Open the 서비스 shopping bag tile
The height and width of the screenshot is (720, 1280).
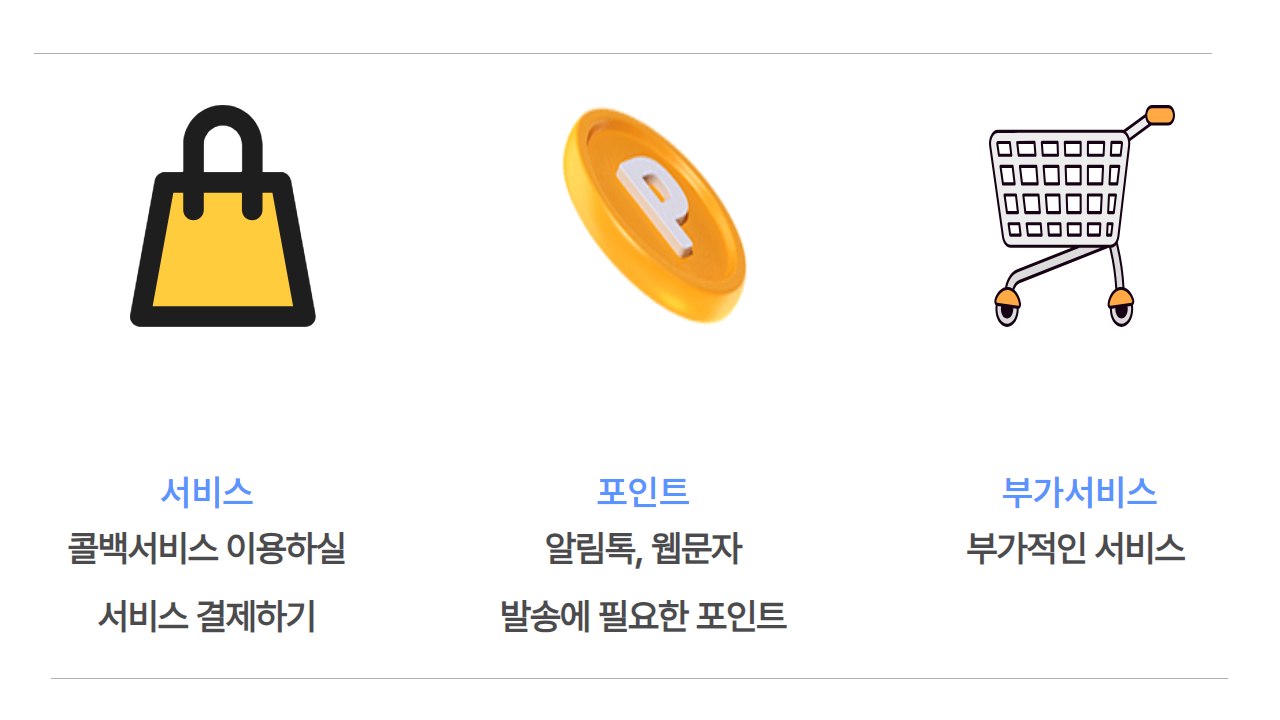click(x=222, y=218)
